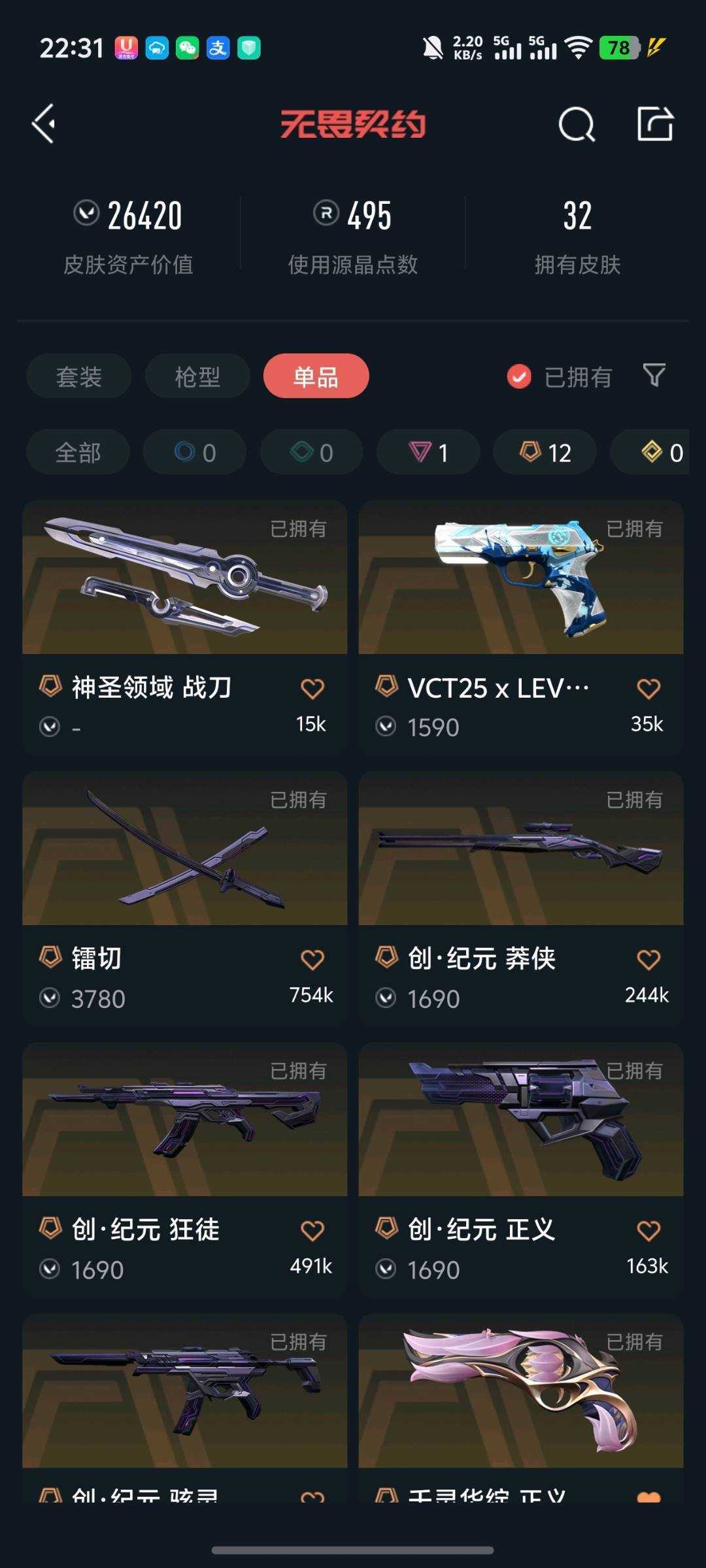Switch to the 枪型 tab
Screen dimensions: 706x1568
pos(197,376)
